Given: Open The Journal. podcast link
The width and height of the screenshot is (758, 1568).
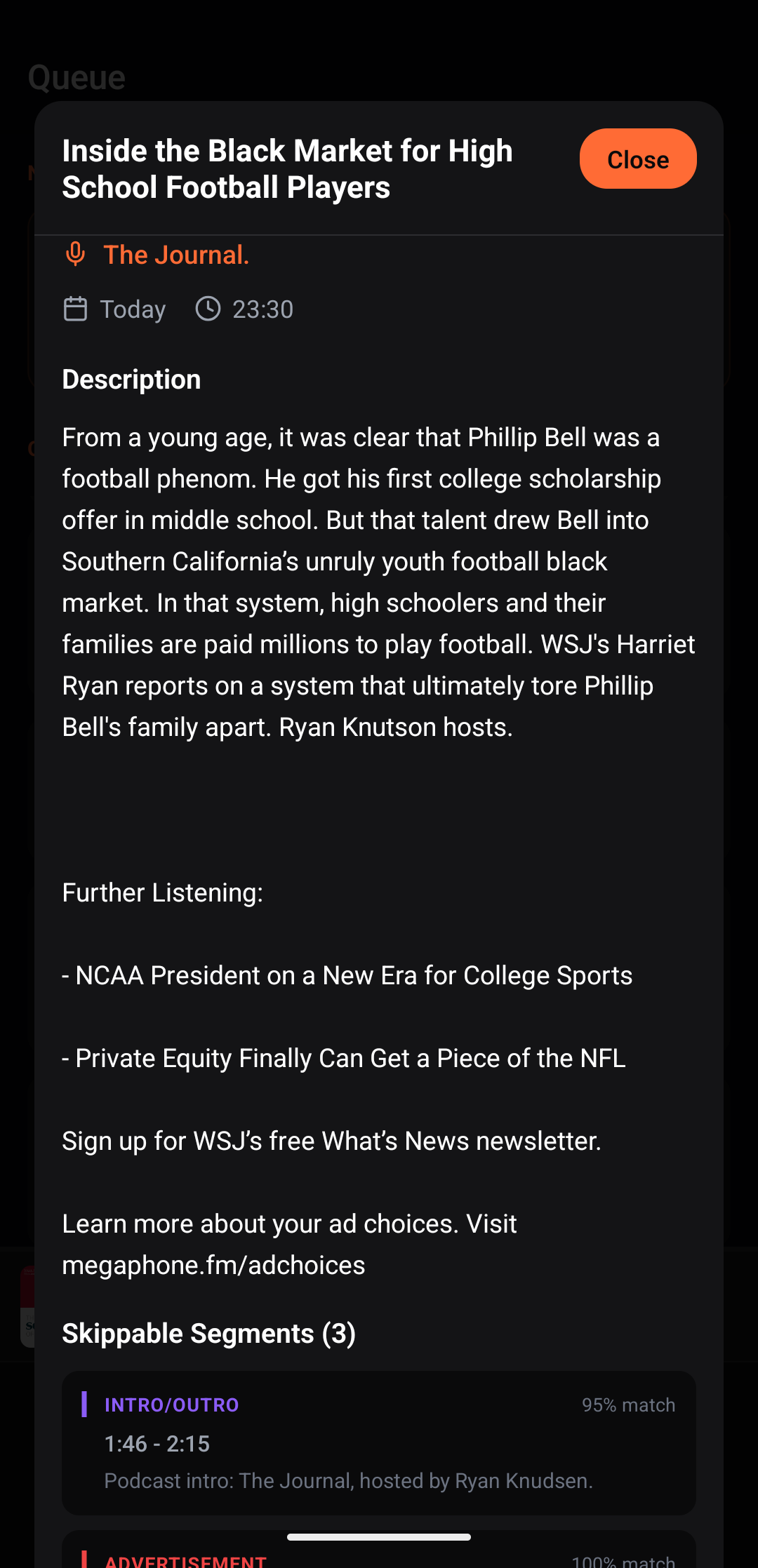Looking at the screenshot, I should [x=176, y=255].
